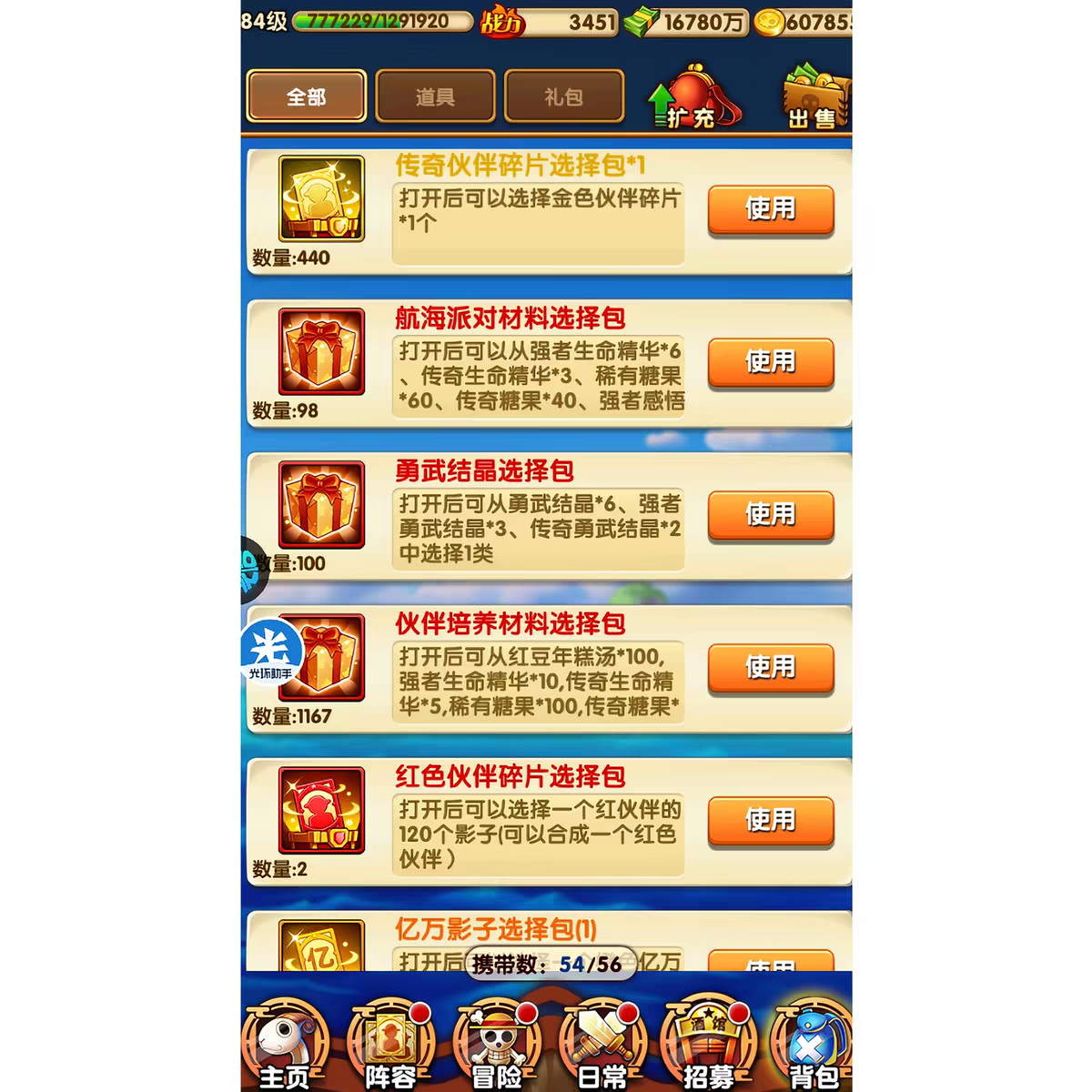
Task: Use the 航海派对材料选择包
Action: click(771, 363)
